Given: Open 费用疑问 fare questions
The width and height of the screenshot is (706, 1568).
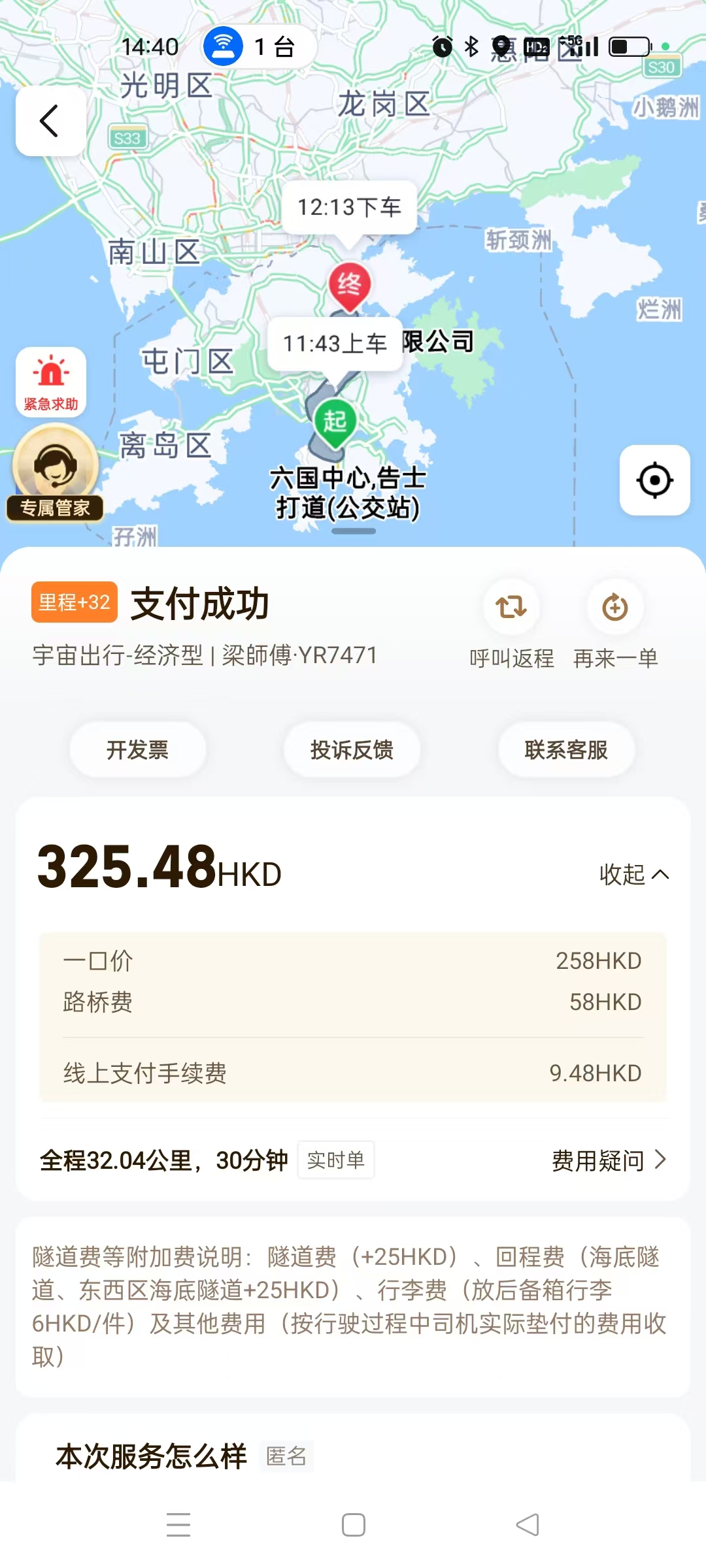Looking at the screenshot, I should point(608,1160).
